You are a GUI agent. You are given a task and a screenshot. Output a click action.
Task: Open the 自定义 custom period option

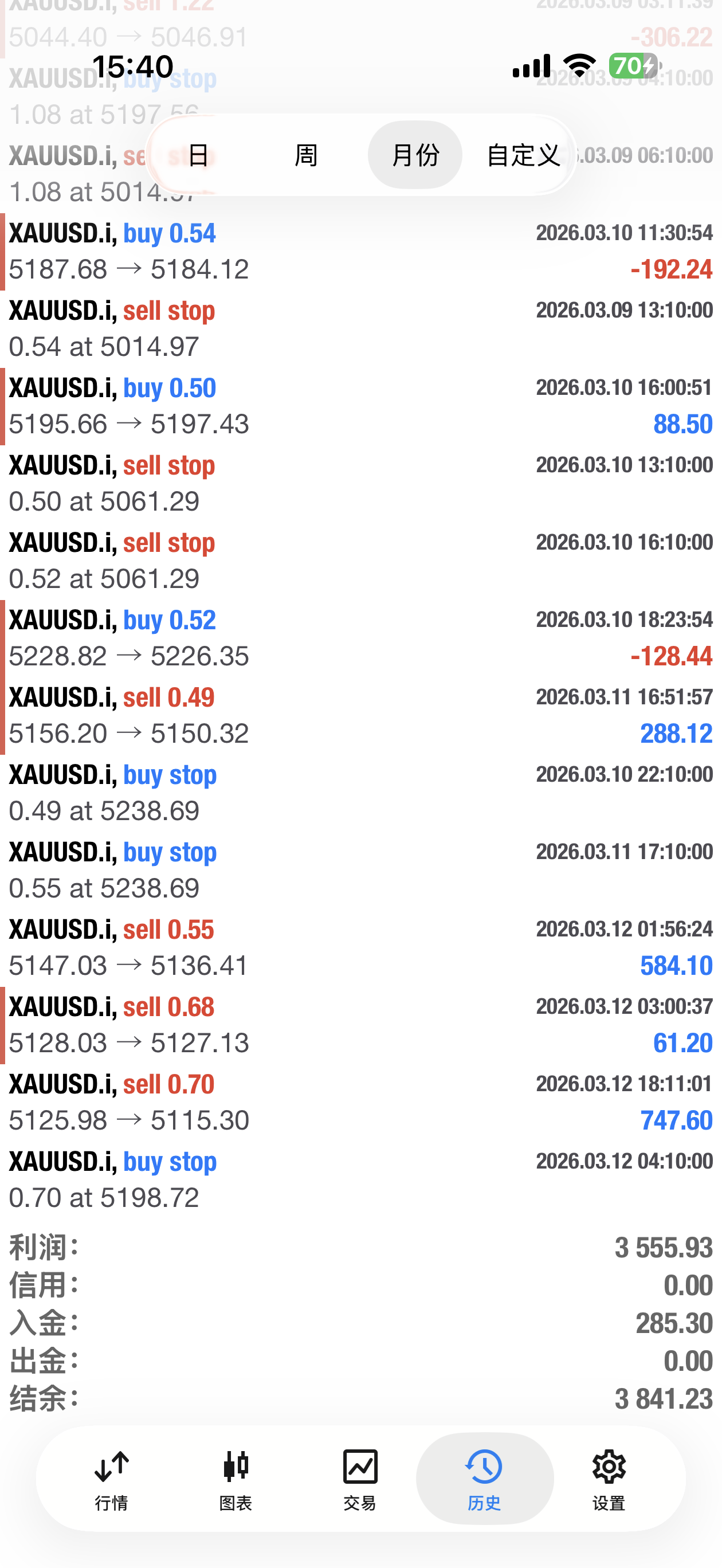523,155
